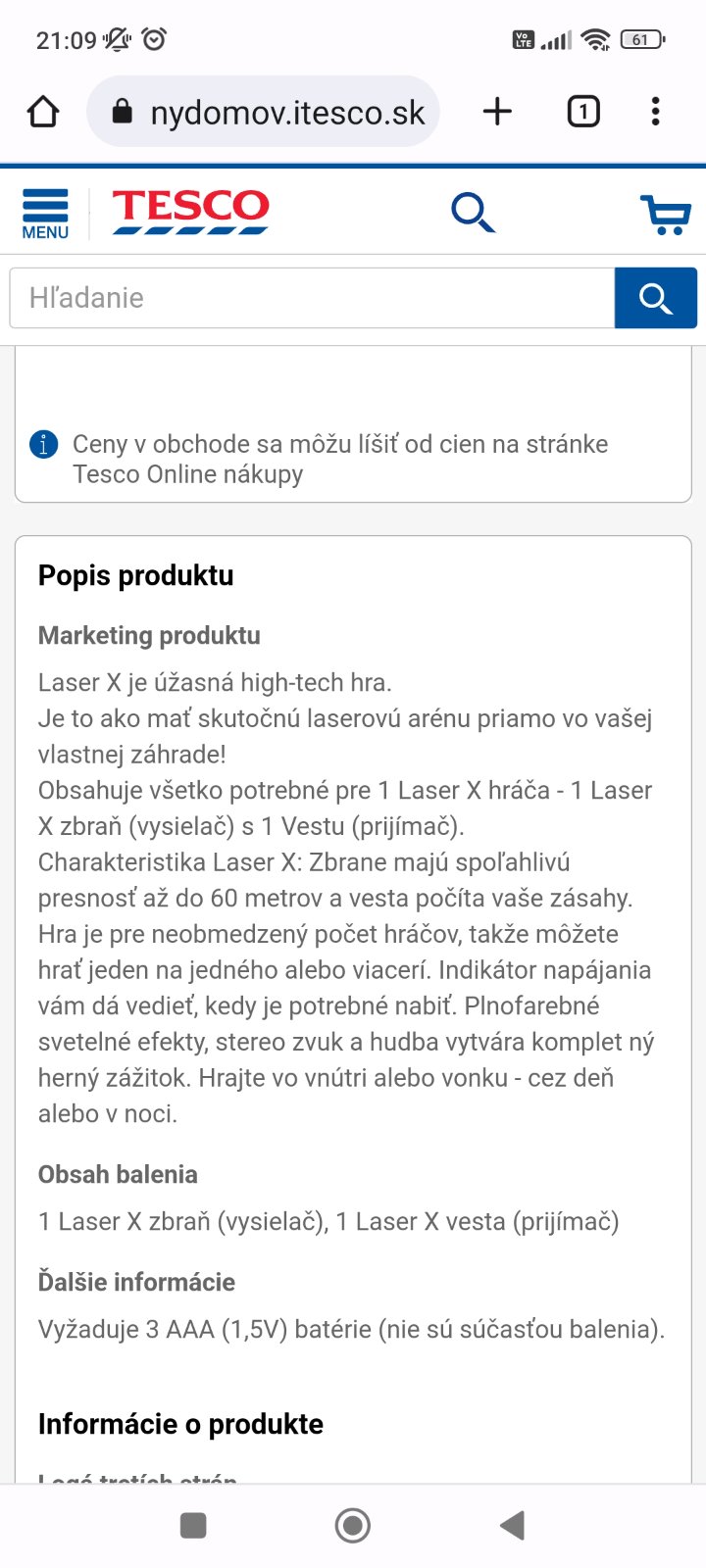
Task: Submit search with the blue magnifier button
Action: [655, 298]
